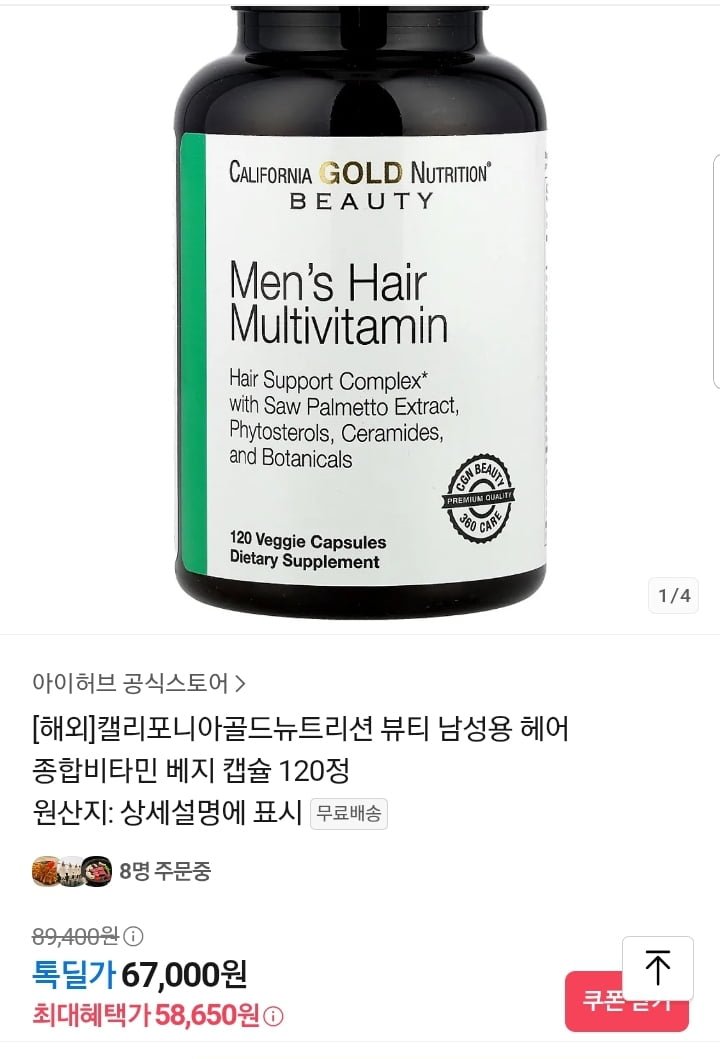Show info next to the 89,400원 original price
The height and width of the screenshot is (1059, 720).
click(x=133, y=937)
